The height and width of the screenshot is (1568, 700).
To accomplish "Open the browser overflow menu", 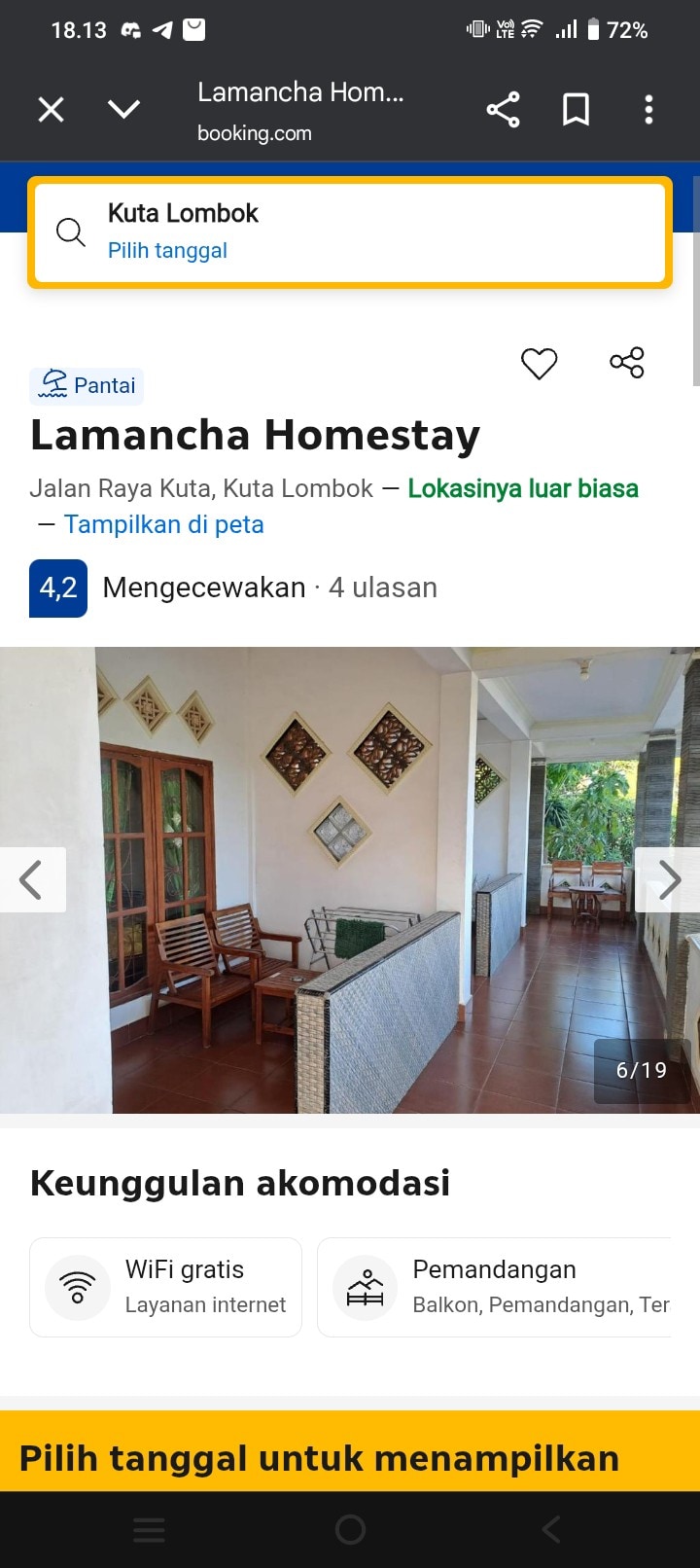I will pos(648,110).
